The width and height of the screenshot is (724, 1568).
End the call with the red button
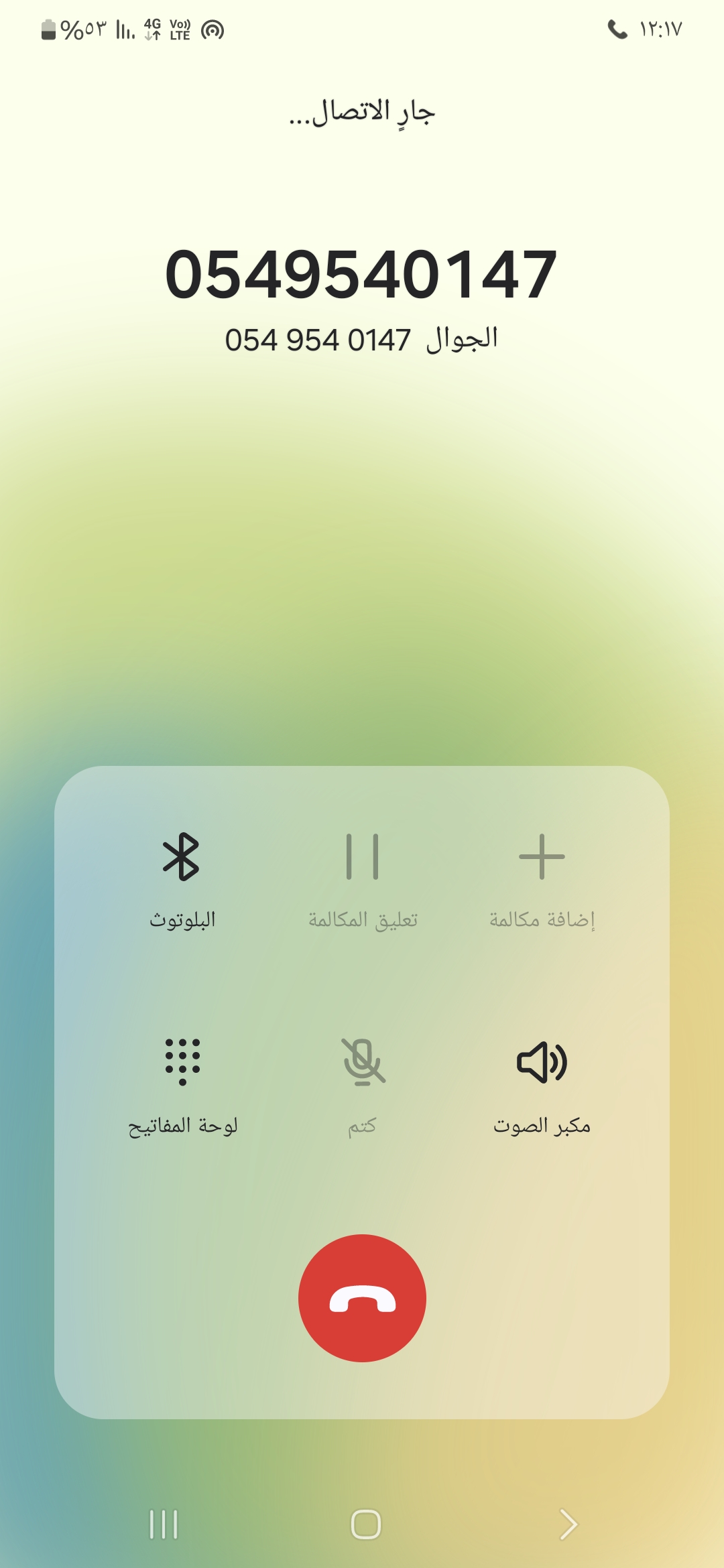(x=362, y=1298)
